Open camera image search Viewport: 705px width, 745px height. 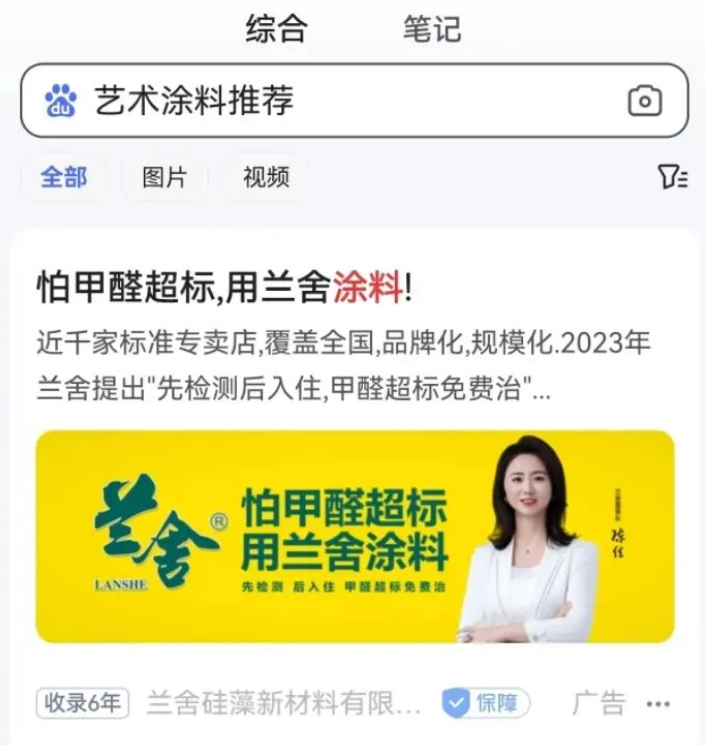pos(645,101)
